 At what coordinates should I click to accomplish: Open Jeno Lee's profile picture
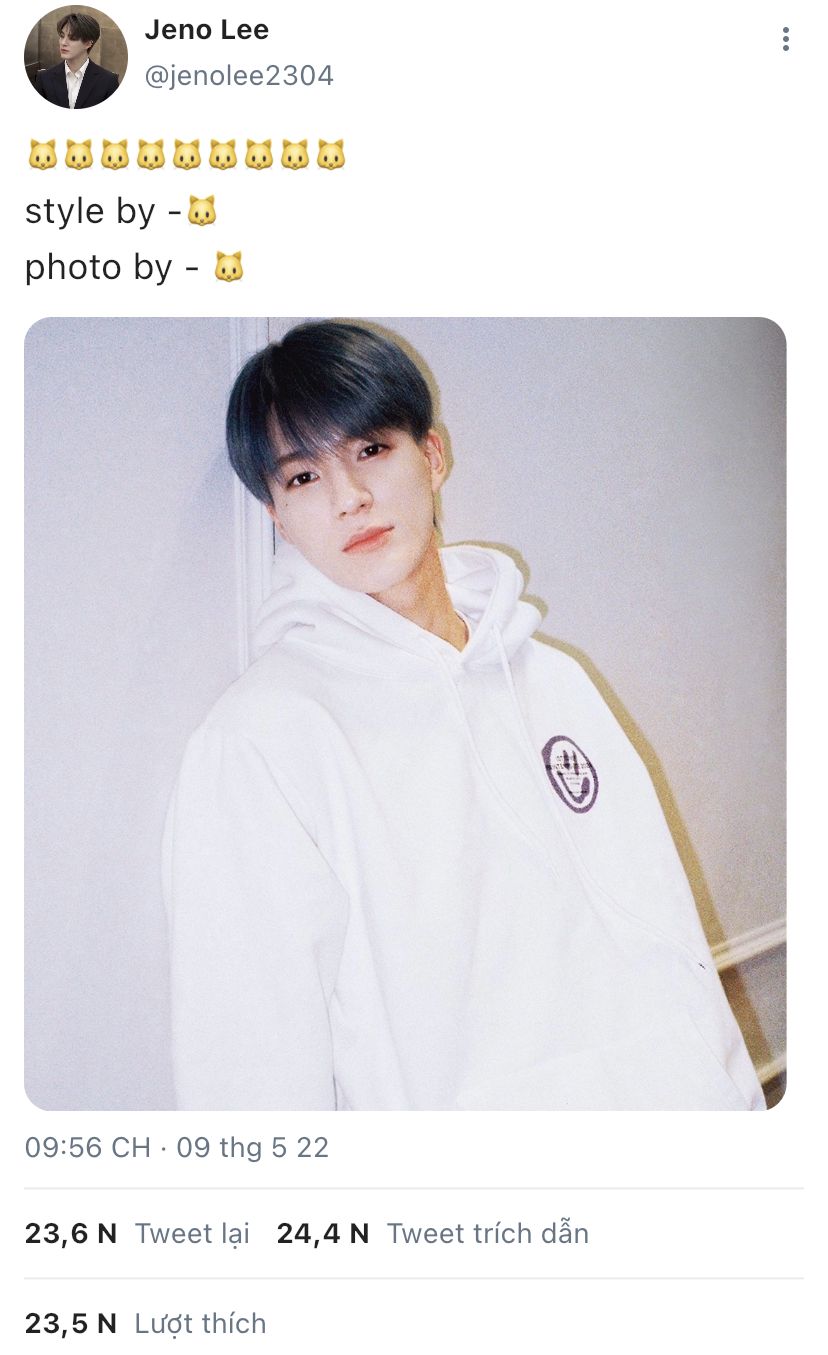(x=76, y=57)
